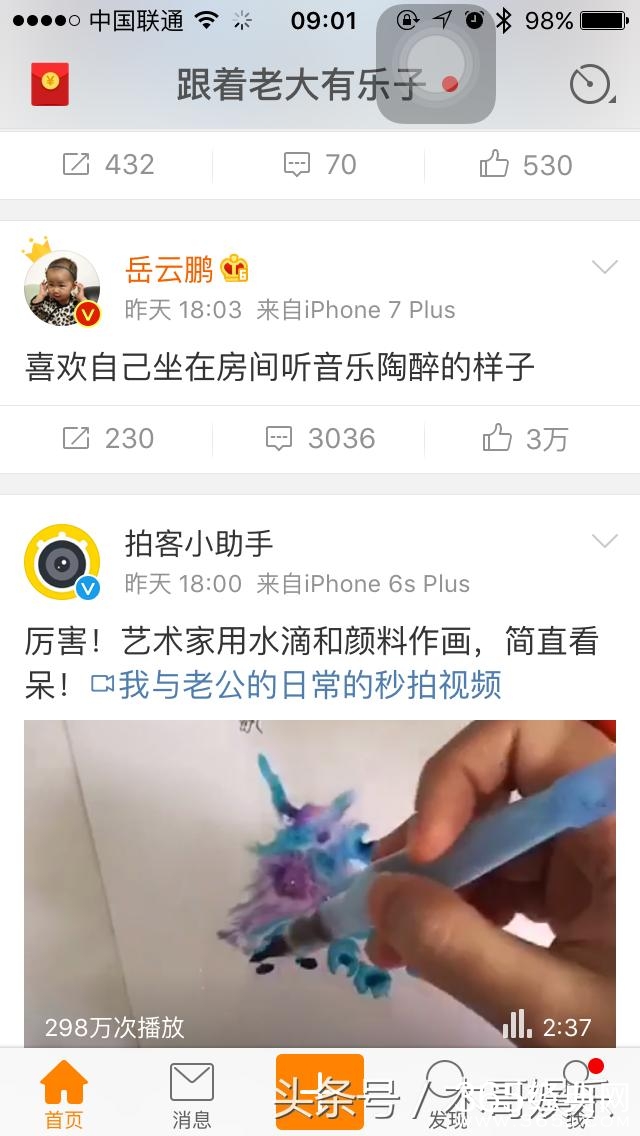
Task: Open 岳云鹏's profile avatar
Action: 62,288
